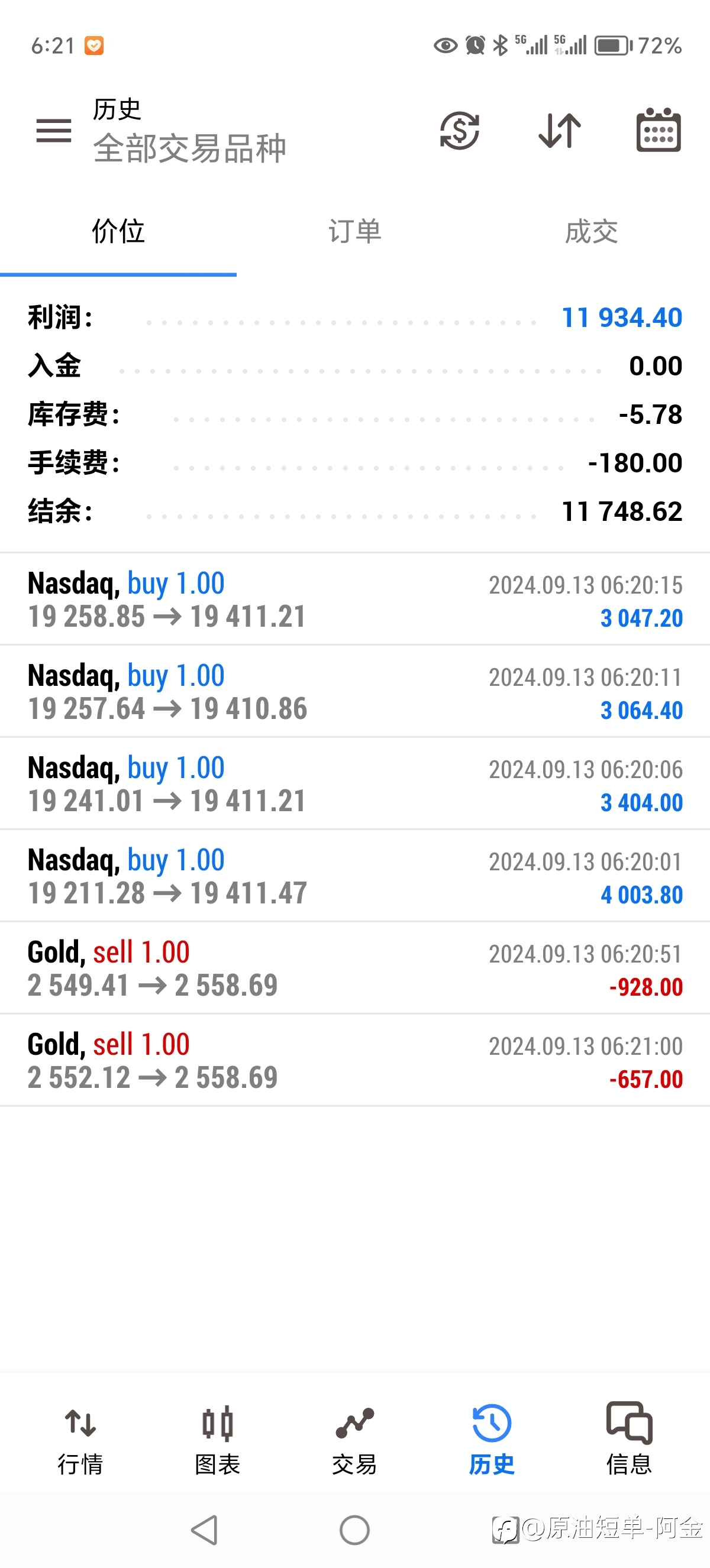
Task: Open Nasdaq buy trade at 06:20:15
Action: [355, 600]
